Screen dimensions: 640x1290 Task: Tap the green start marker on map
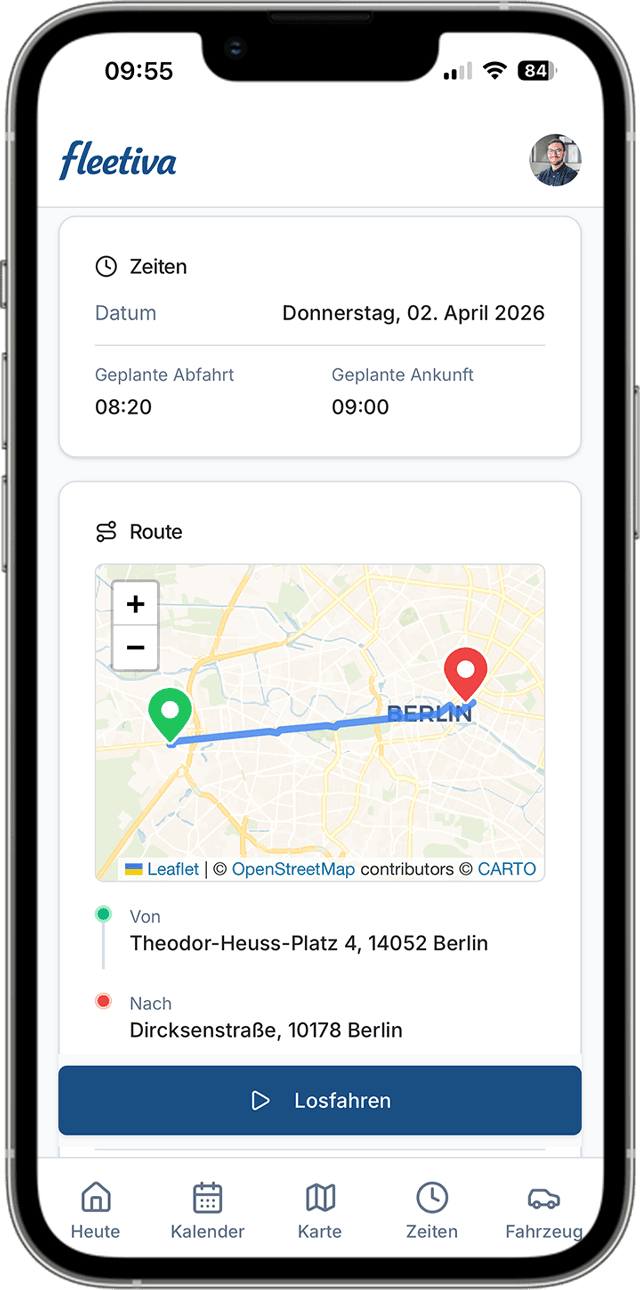pos(170,714)
